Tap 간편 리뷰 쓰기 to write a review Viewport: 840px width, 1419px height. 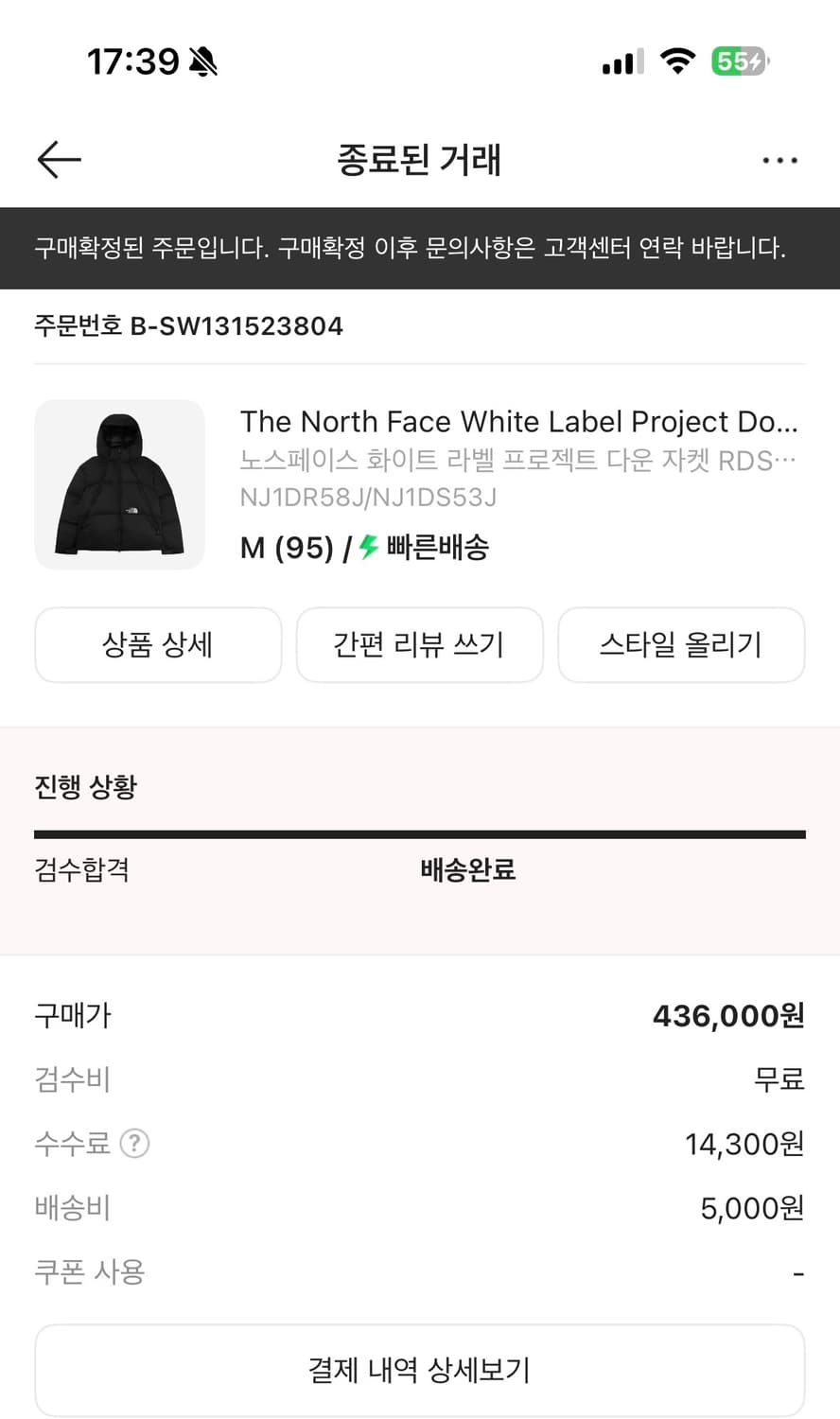[420, 645]
